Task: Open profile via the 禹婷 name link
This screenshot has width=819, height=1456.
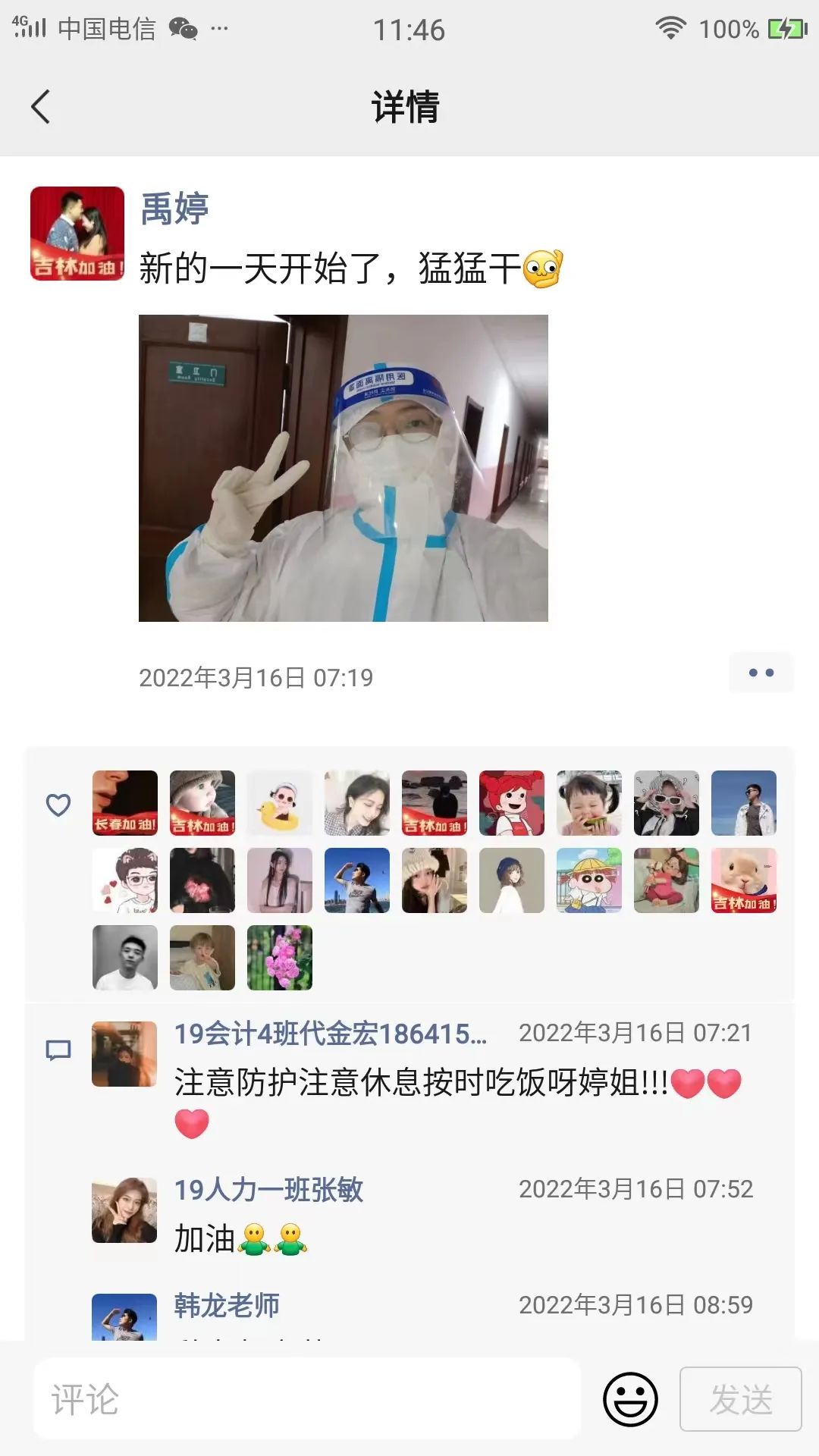Action: tap(174, 209)
